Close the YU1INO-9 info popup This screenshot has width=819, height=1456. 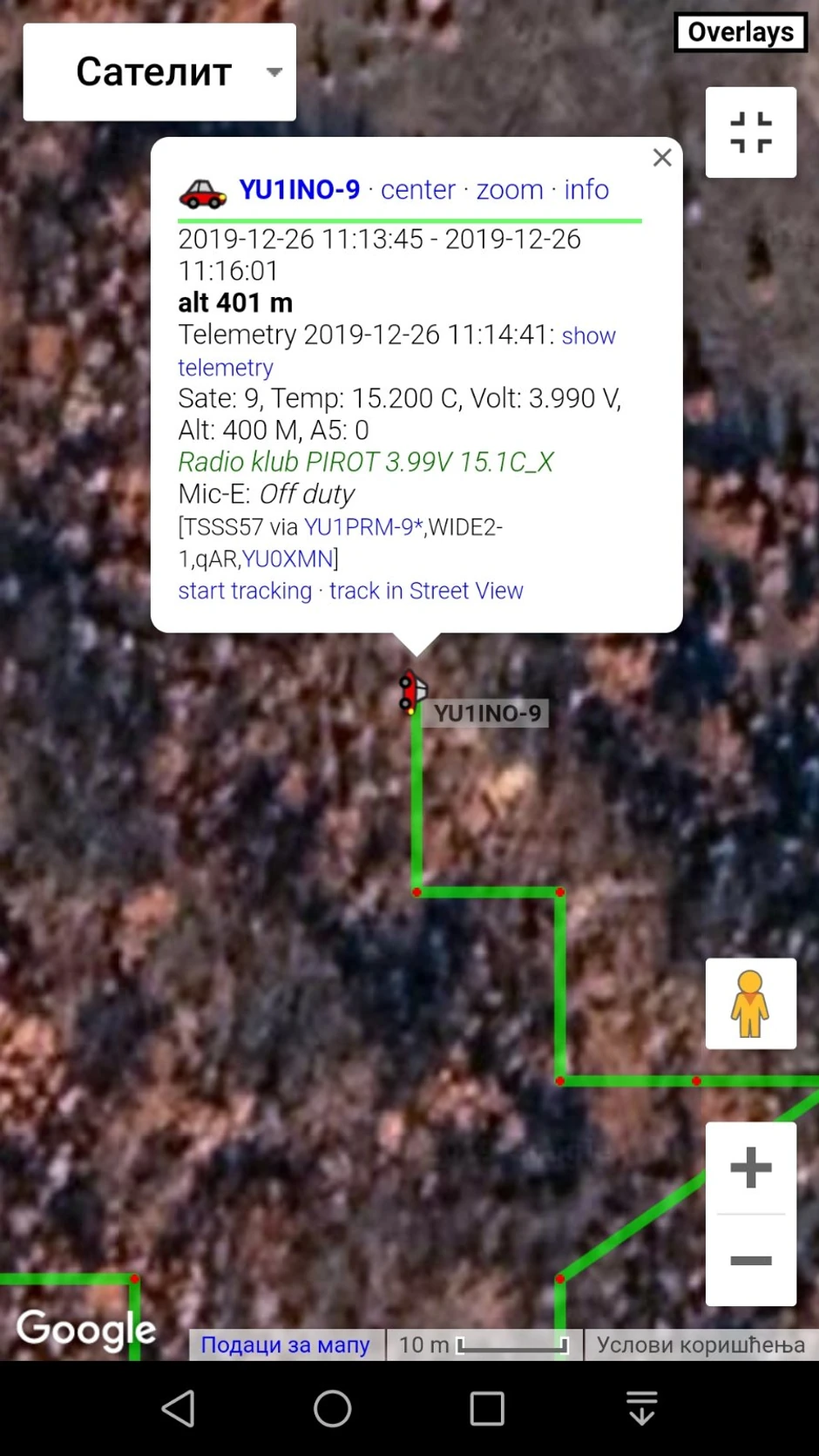pyautogui.click(x=662, y=158)
